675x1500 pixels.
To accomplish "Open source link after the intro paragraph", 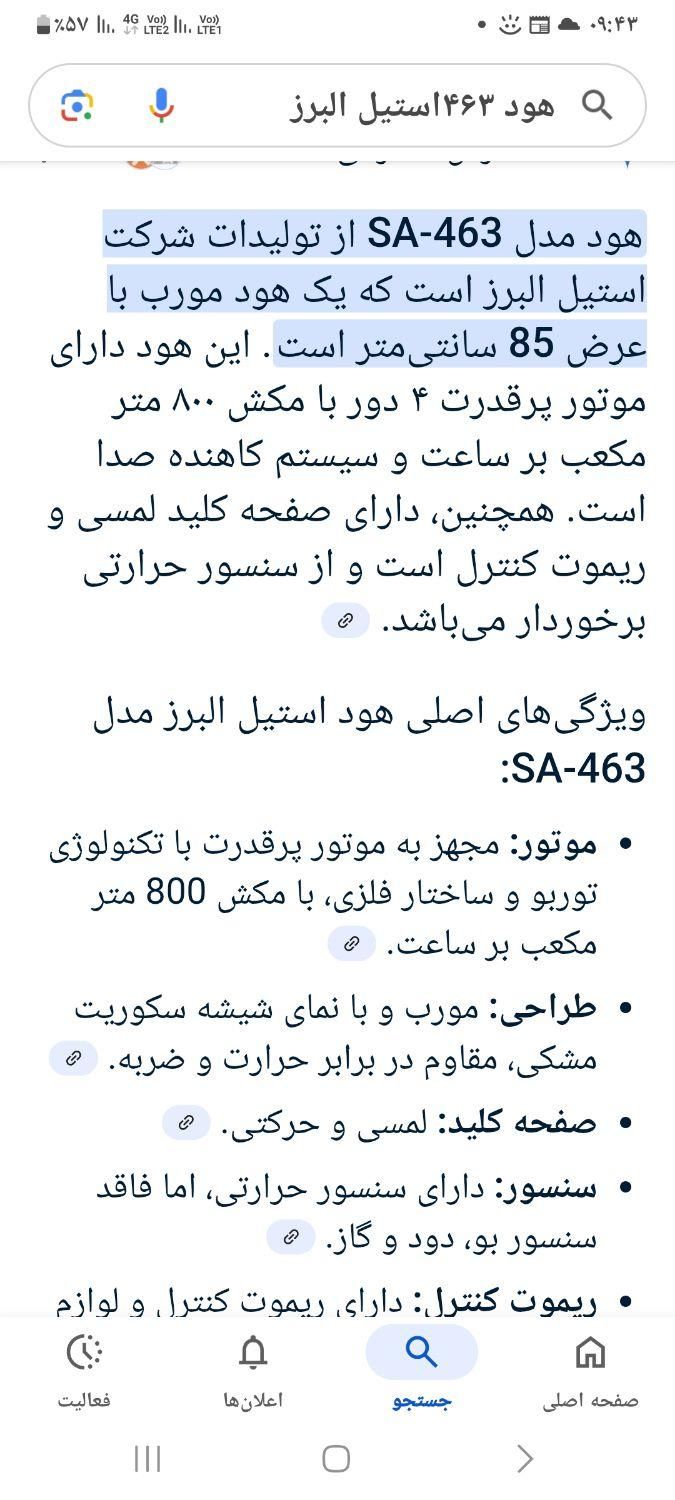I will click(345, 621).
